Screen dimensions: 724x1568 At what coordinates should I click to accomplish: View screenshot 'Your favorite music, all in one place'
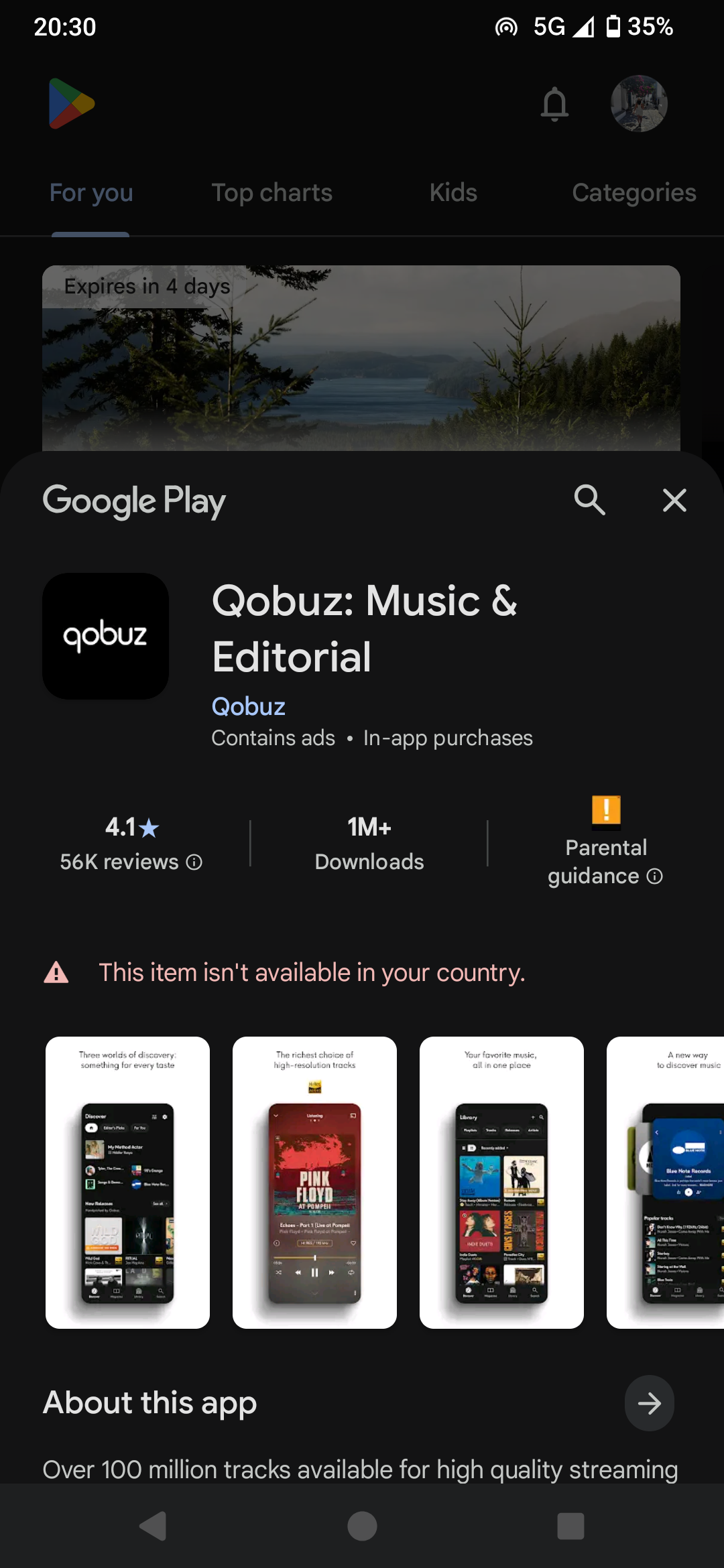click(x=501, y=1182)
